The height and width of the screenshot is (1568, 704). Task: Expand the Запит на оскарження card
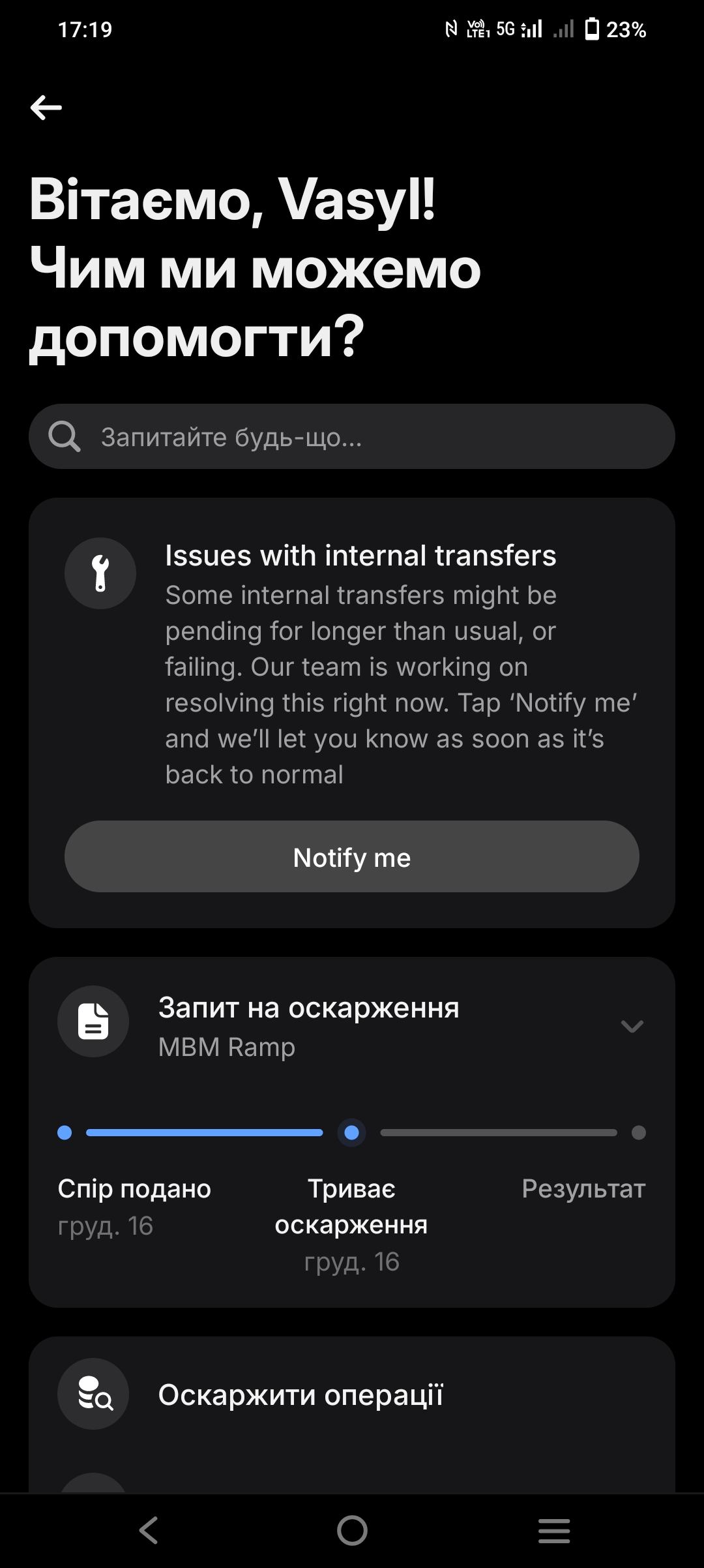632,1027
